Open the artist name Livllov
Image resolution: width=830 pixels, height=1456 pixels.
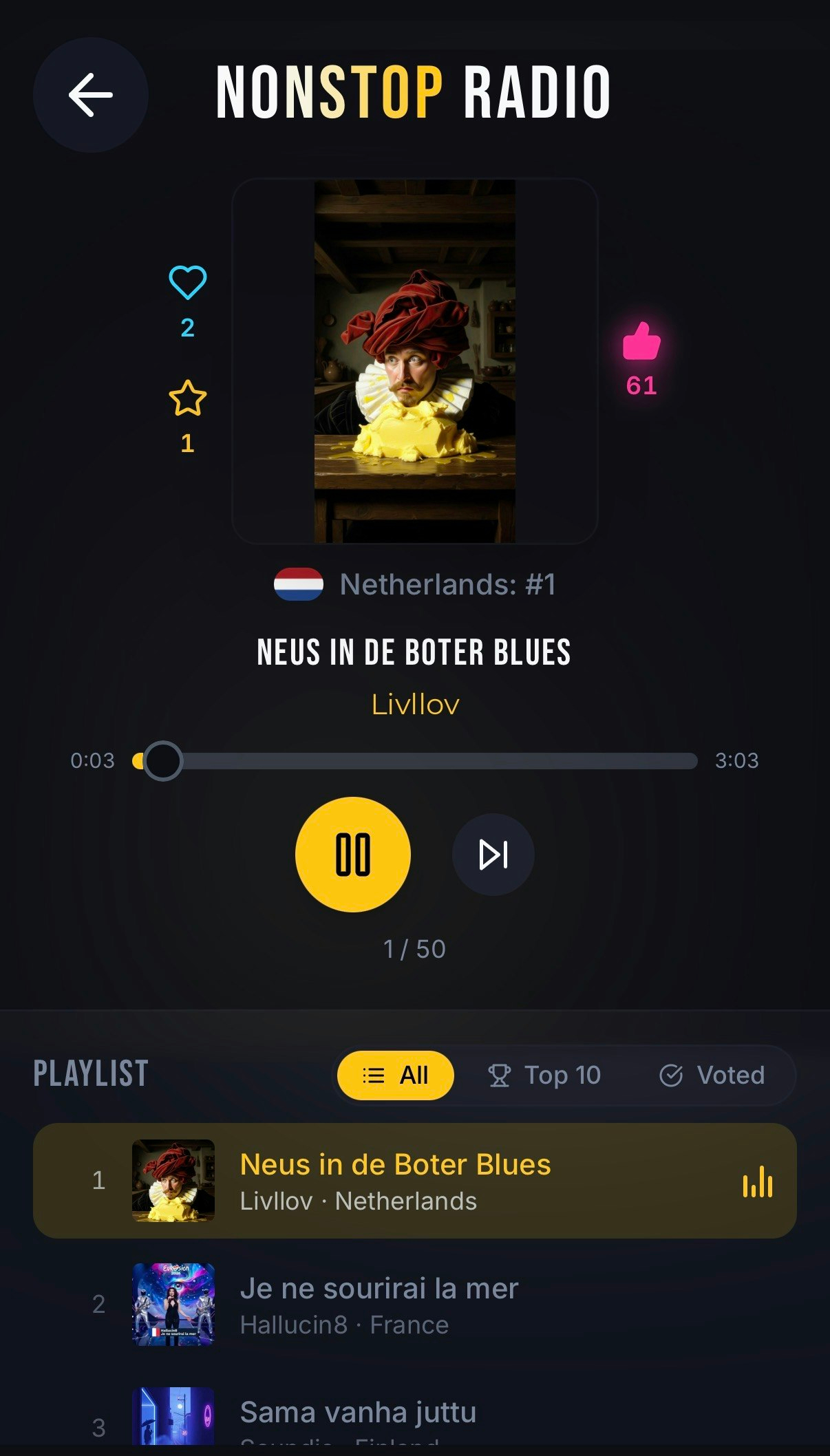click(415, 705)
